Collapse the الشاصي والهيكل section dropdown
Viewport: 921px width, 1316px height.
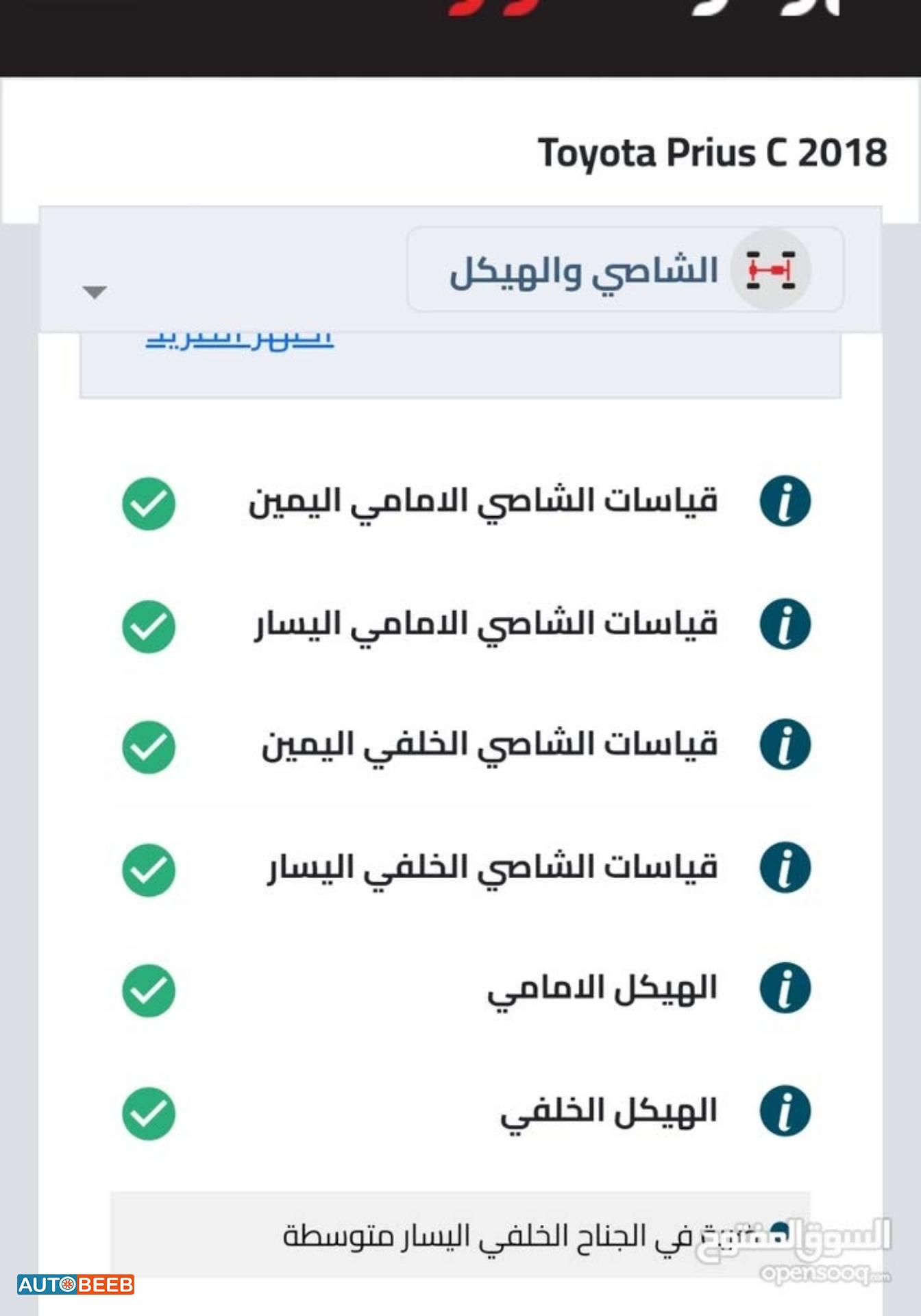pyautogui.click(x=95, y=293)
